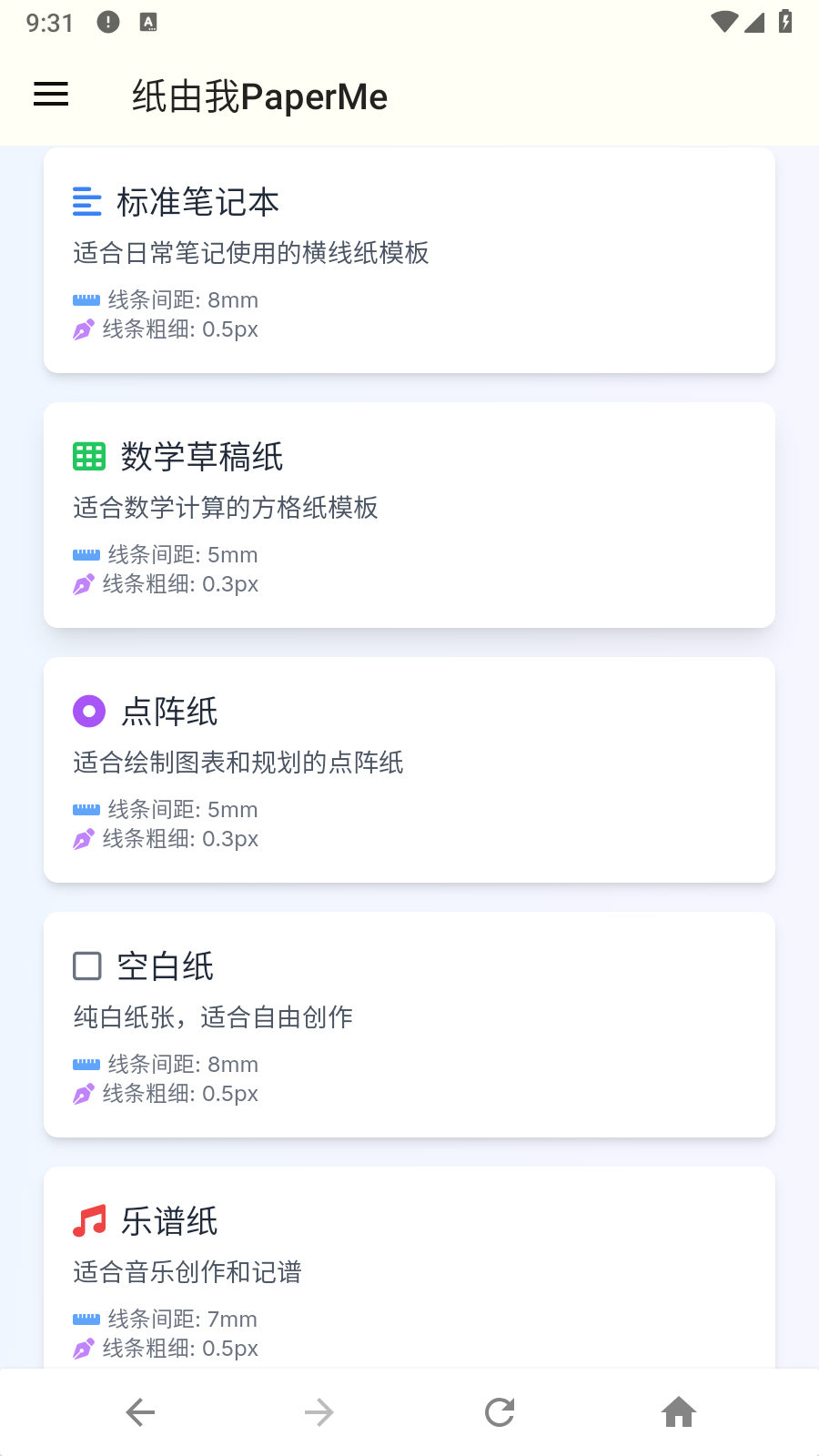Open the hamburger drawer menu
This screenshot has height=1456, width=819.
coord(51,95)
